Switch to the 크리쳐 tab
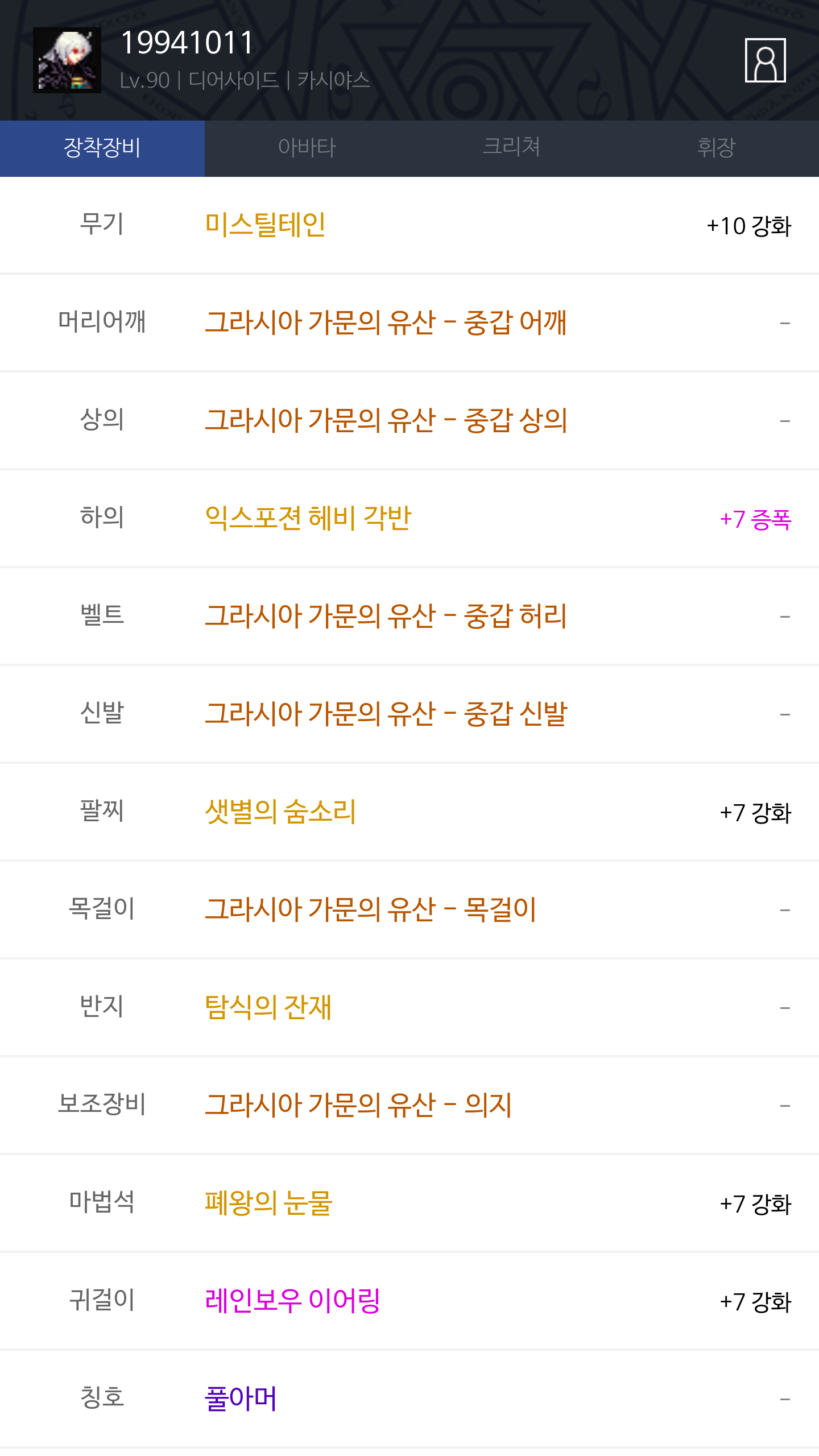This screenshot has height=1456, width=819. click(x=512, y=148)
